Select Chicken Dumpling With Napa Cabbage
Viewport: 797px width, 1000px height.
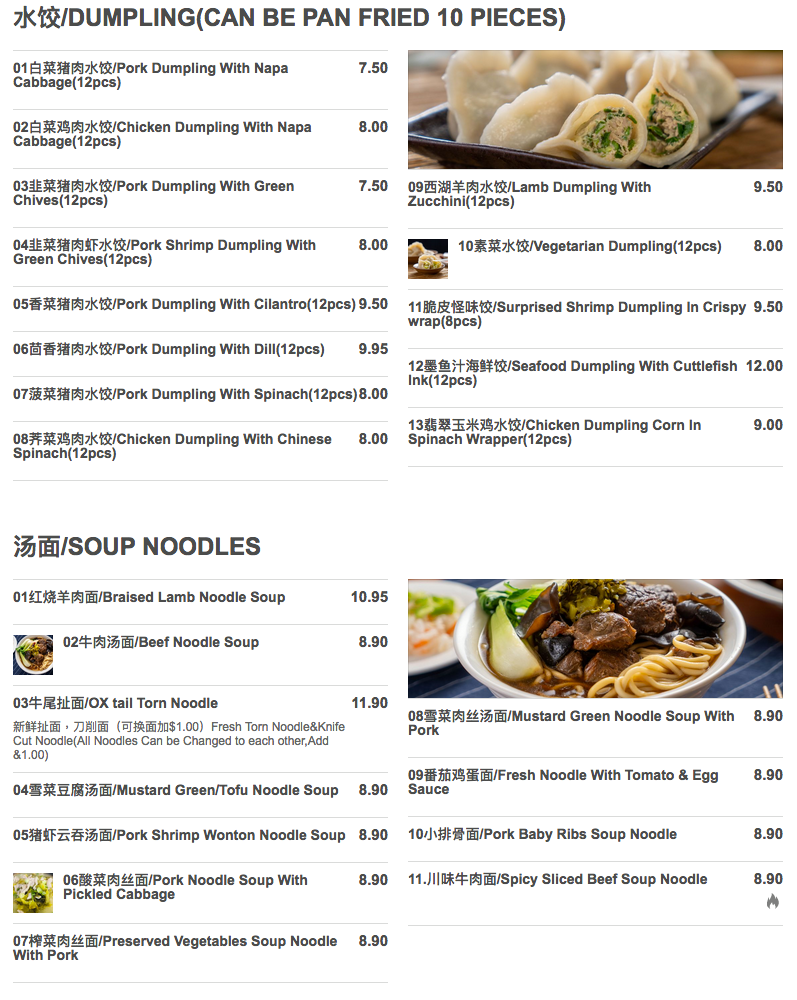click(162, 134)
